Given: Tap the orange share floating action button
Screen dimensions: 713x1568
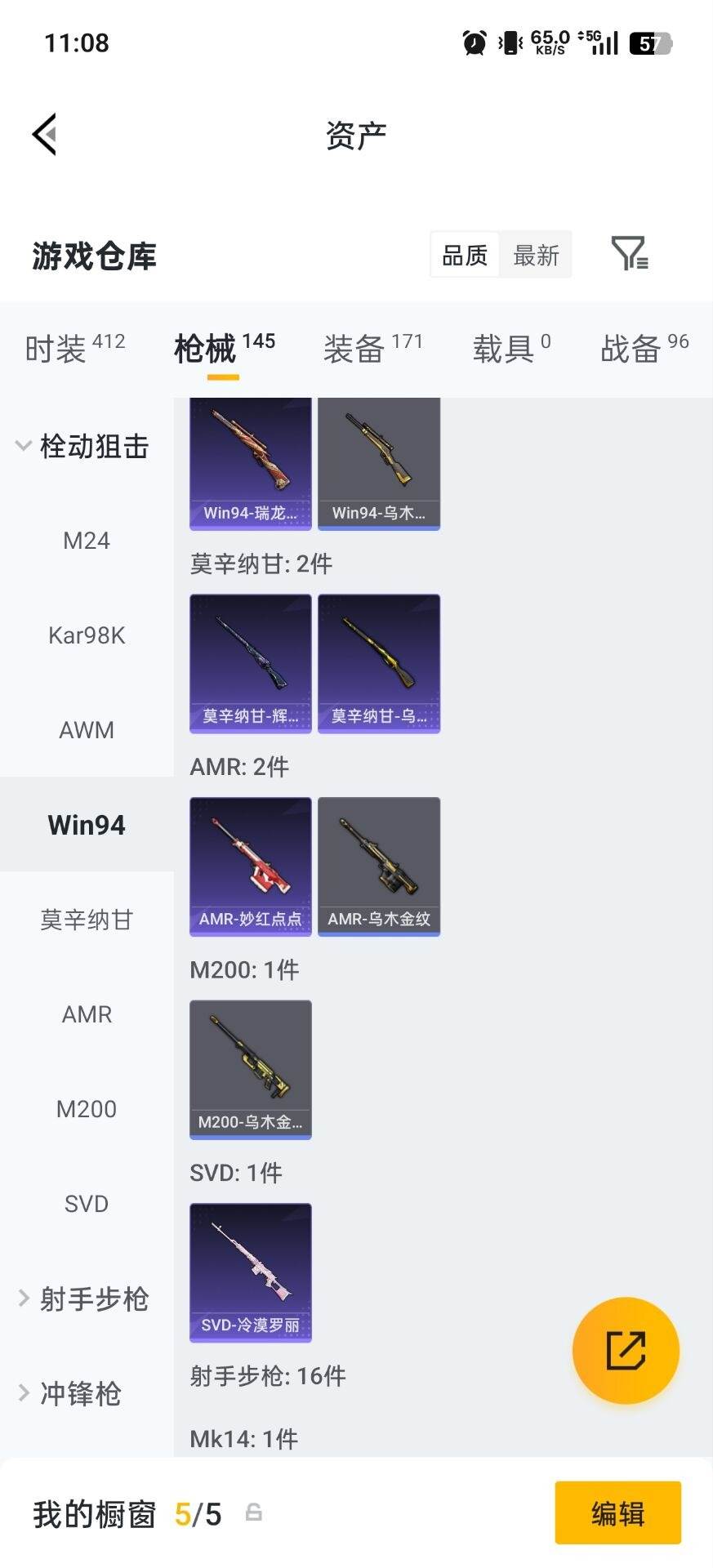Looking at the screenshot, I should click(626, 1351).
